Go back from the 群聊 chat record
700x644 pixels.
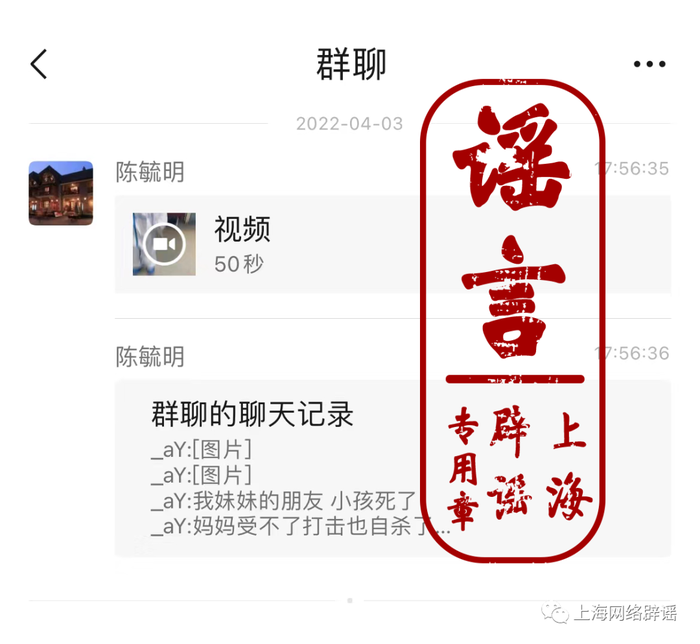tap(39, 64)
